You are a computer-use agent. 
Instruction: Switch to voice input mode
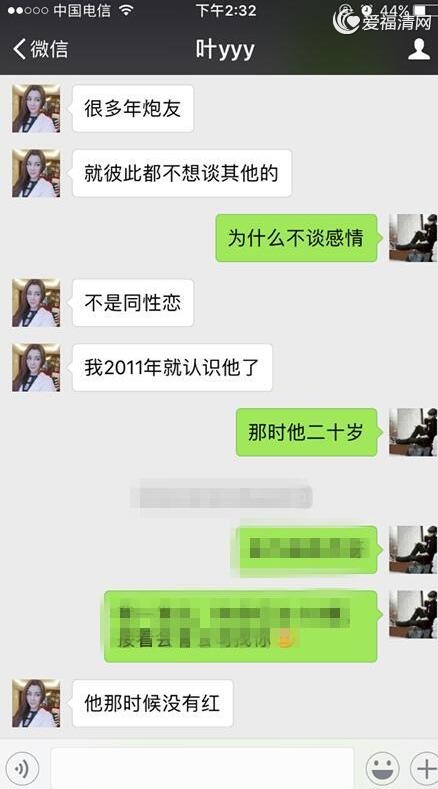pos(22,768)
